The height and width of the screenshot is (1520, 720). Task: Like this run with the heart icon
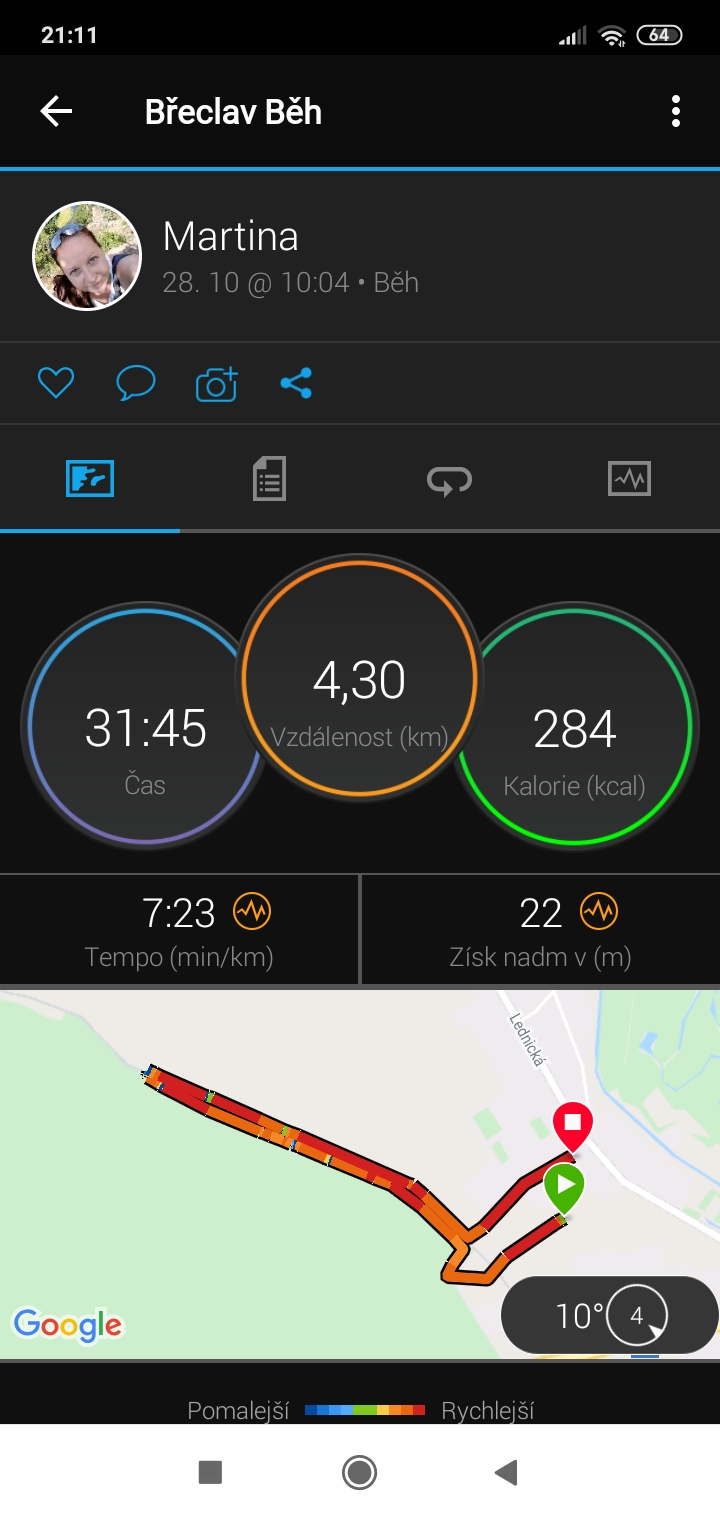[x=56, y=383]
